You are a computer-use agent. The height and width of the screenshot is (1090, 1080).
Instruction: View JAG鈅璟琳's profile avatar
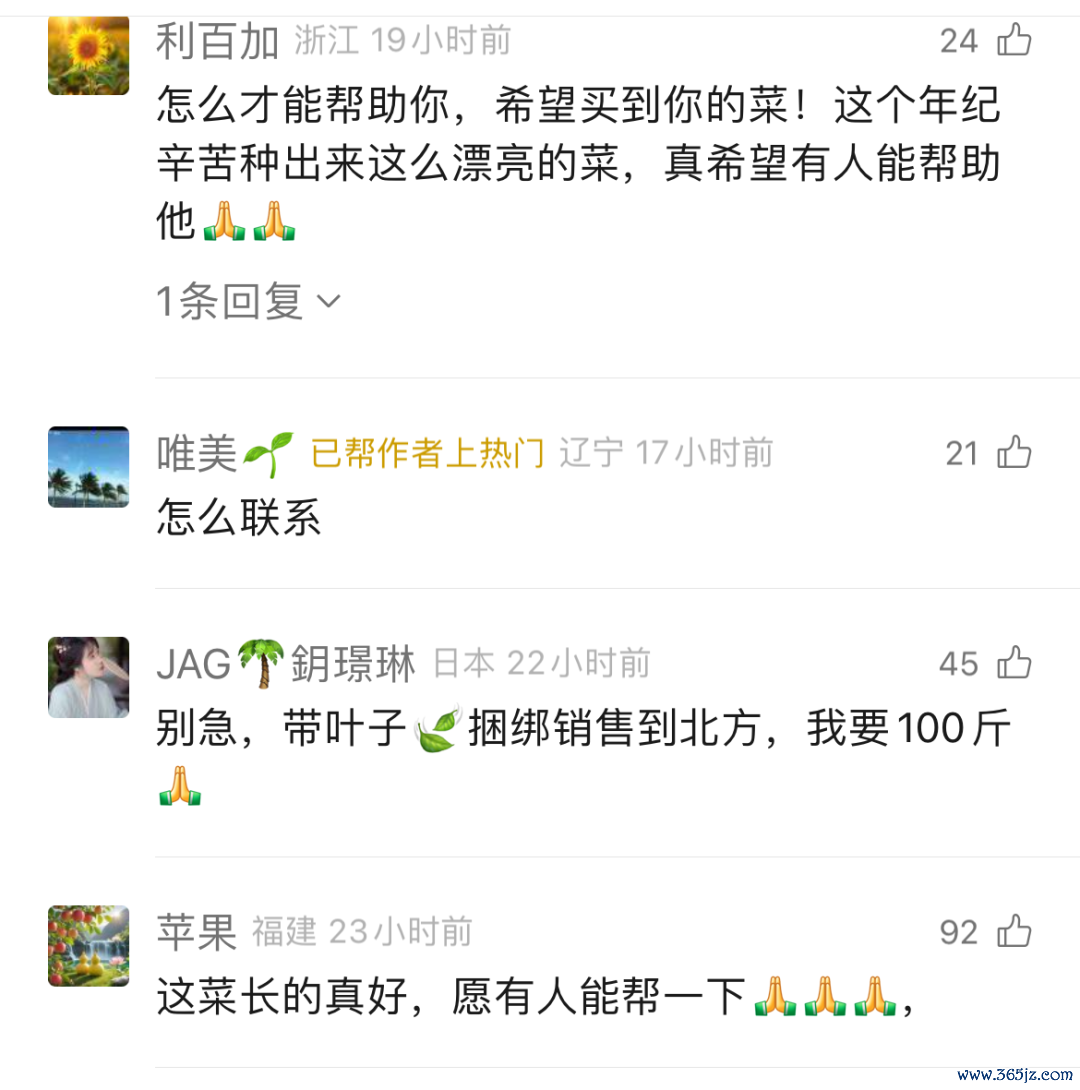pos(89,677)
